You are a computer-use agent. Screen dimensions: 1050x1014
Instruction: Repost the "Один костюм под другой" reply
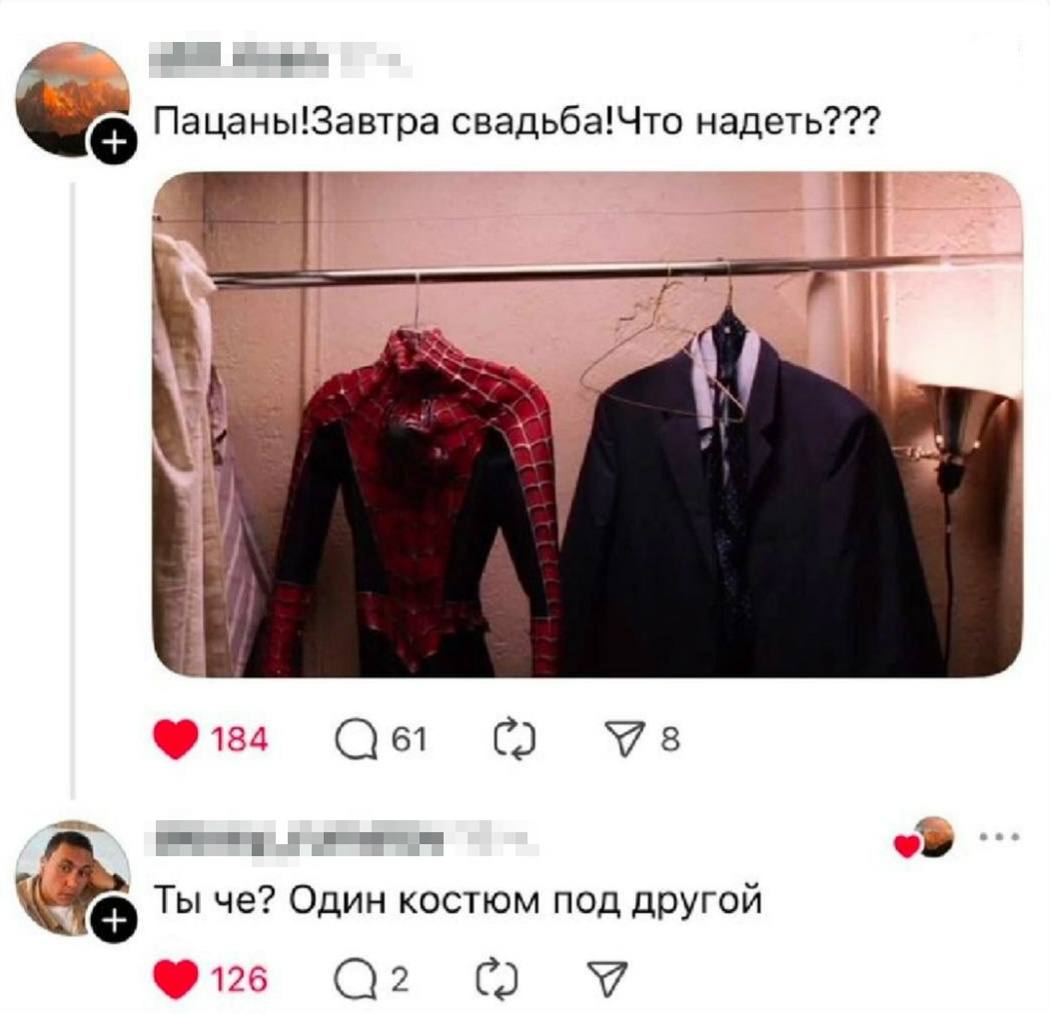point(514,980)
